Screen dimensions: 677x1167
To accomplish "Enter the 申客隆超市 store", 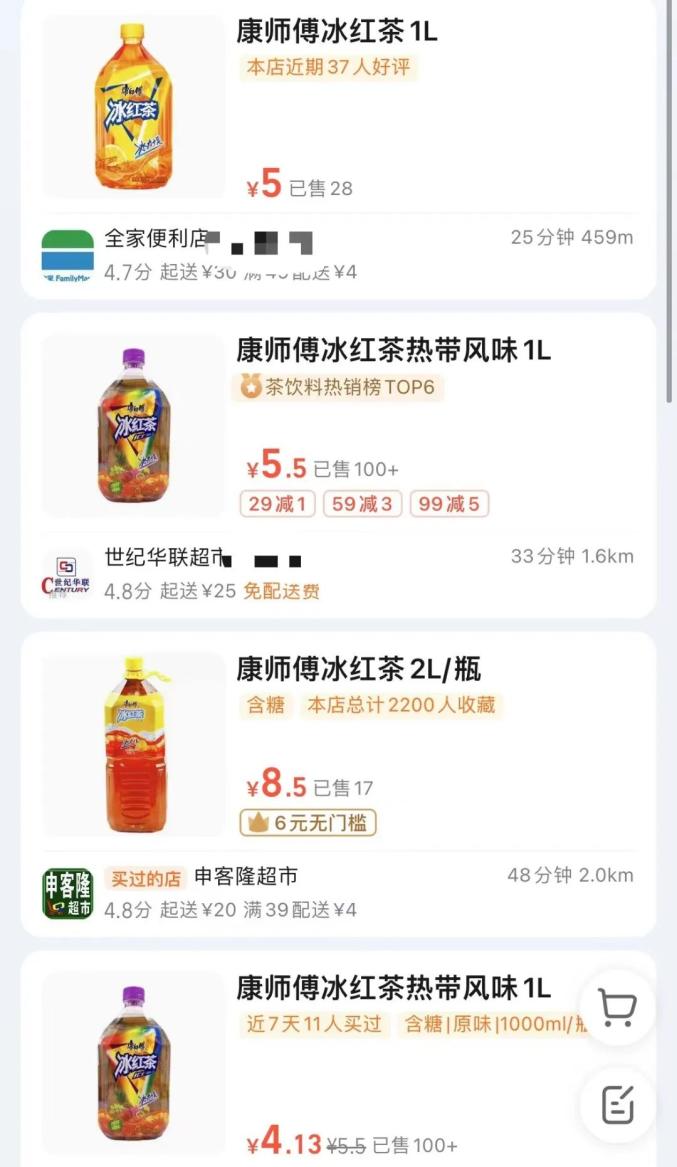I will [x=245, y=877].
